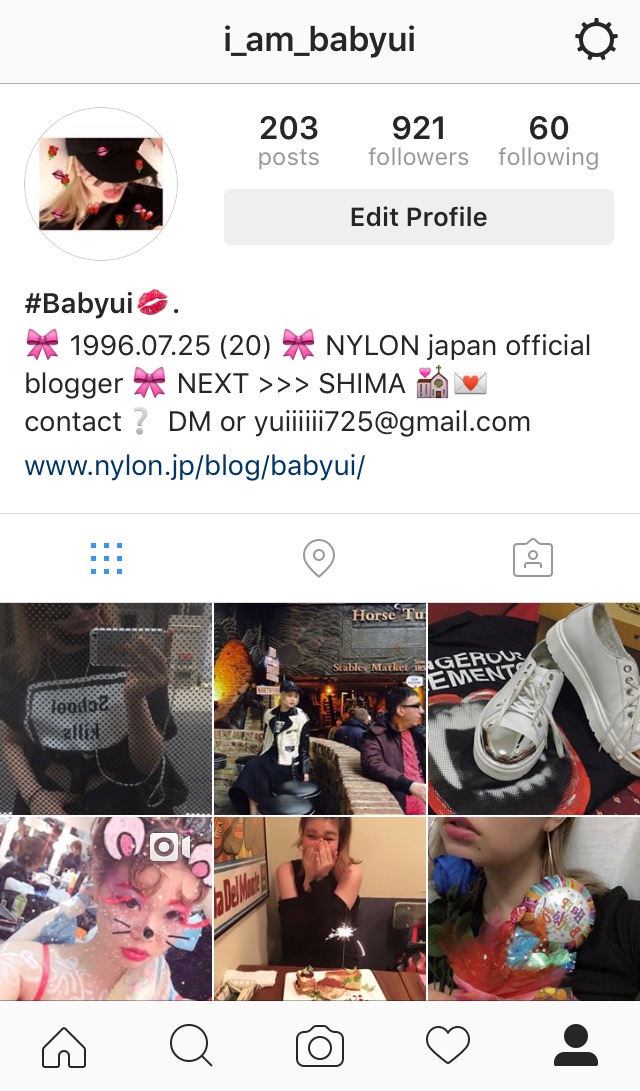Open the heart activity tab
The height and width of the screenshot is (1091, 640).
tap(447, 1047)
